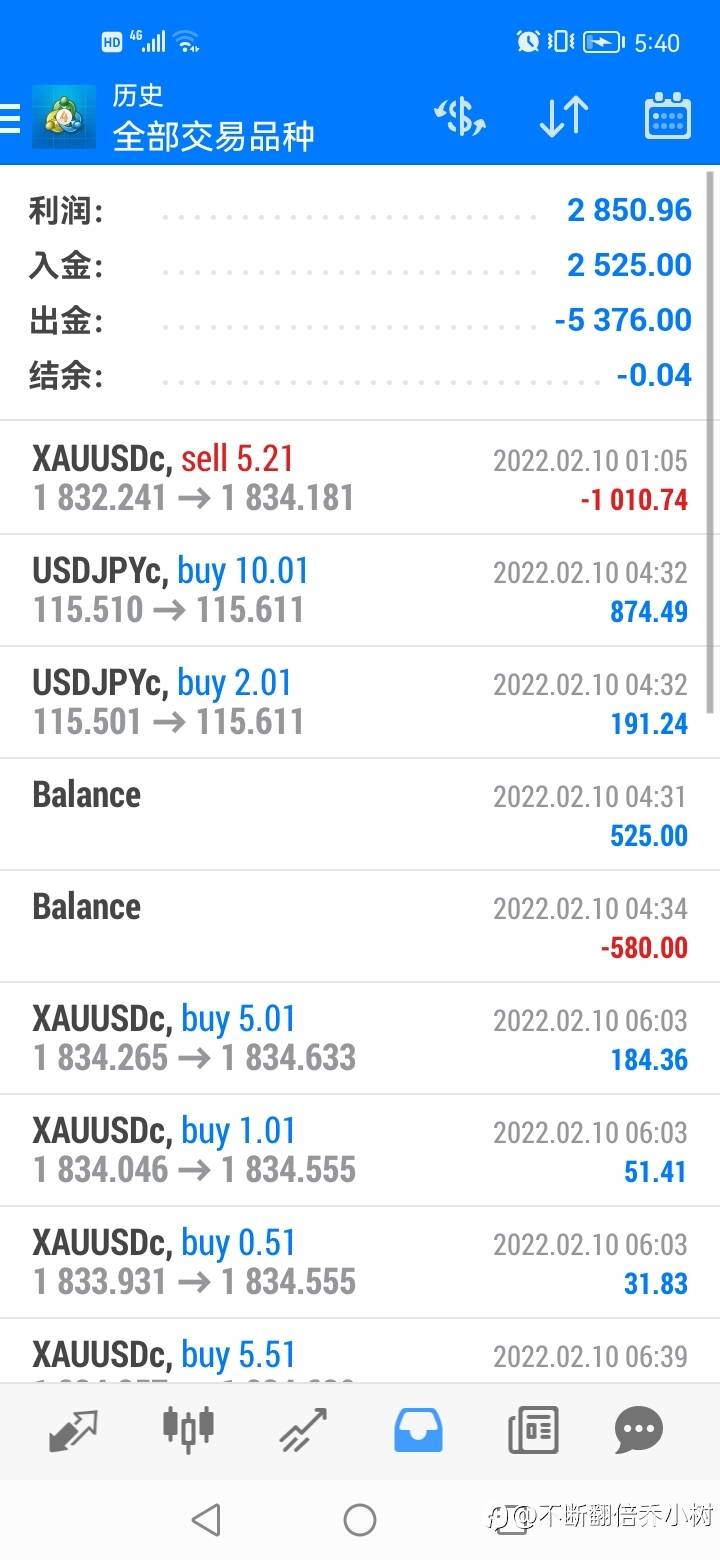Image resolution: width=720 pixels, height=1560 pixels.
Task: Open the XAUUSDc buy 0.51 trade
Action: pos(360,1262)
